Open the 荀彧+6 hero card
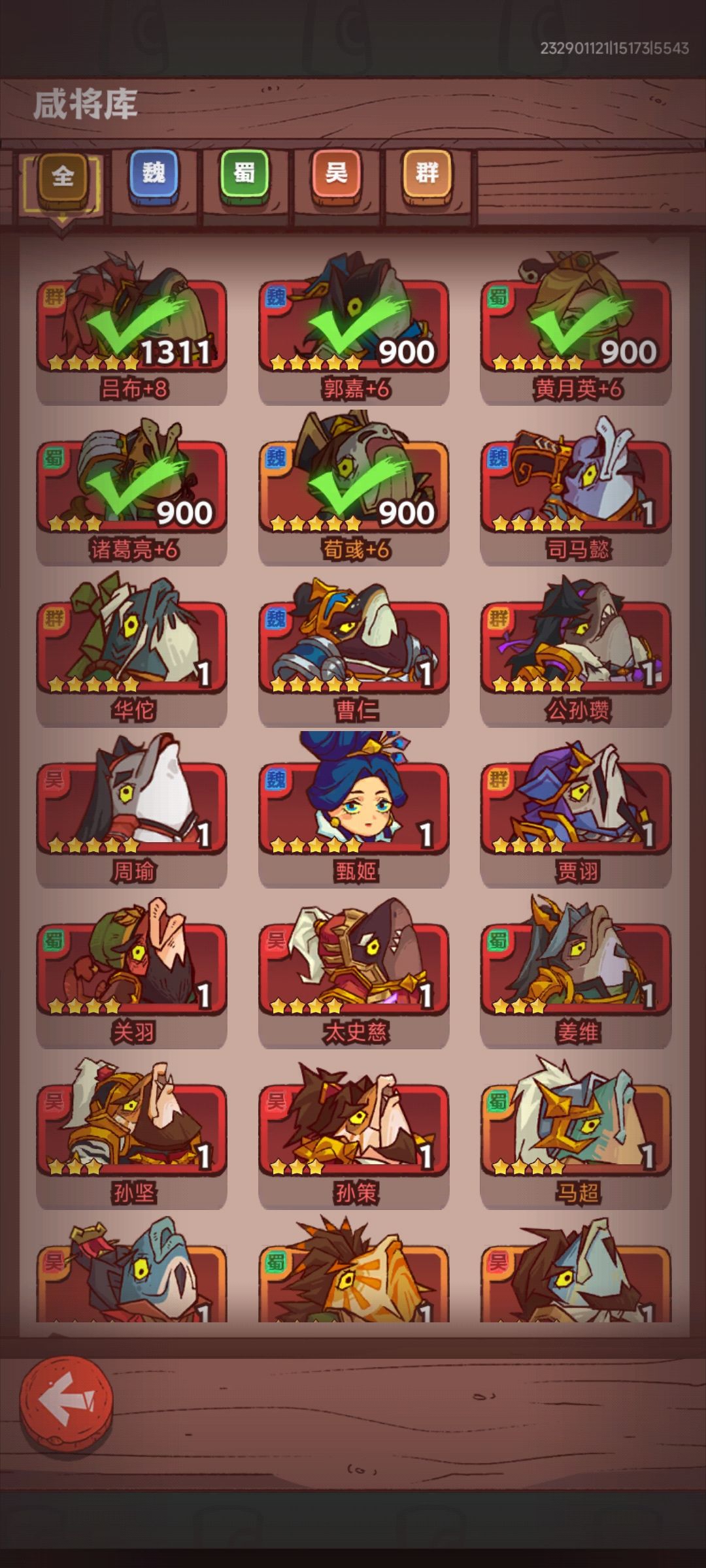 point(354,489)
